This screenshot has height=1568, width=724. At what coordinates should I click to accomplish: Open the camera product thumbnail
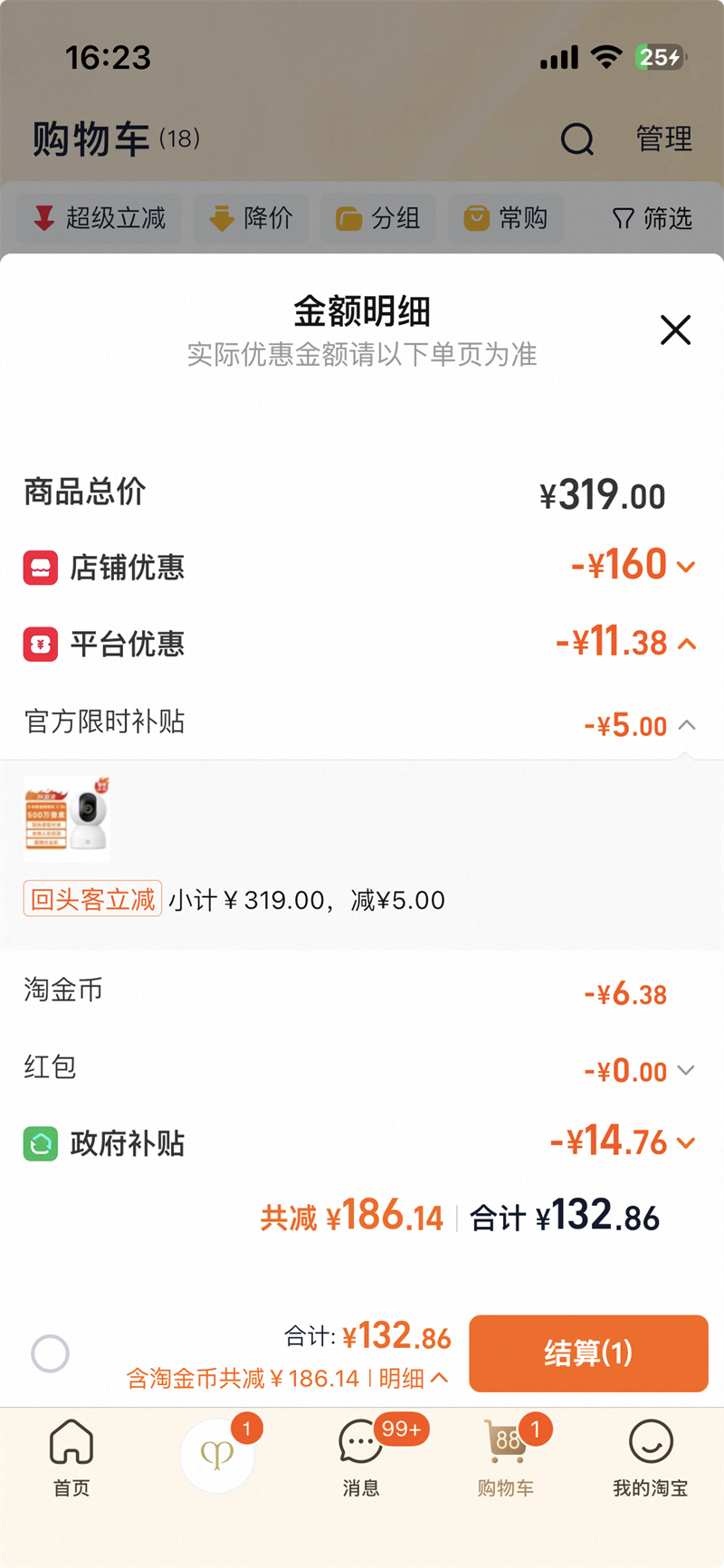pyautogui.click(x=67, y=819)
